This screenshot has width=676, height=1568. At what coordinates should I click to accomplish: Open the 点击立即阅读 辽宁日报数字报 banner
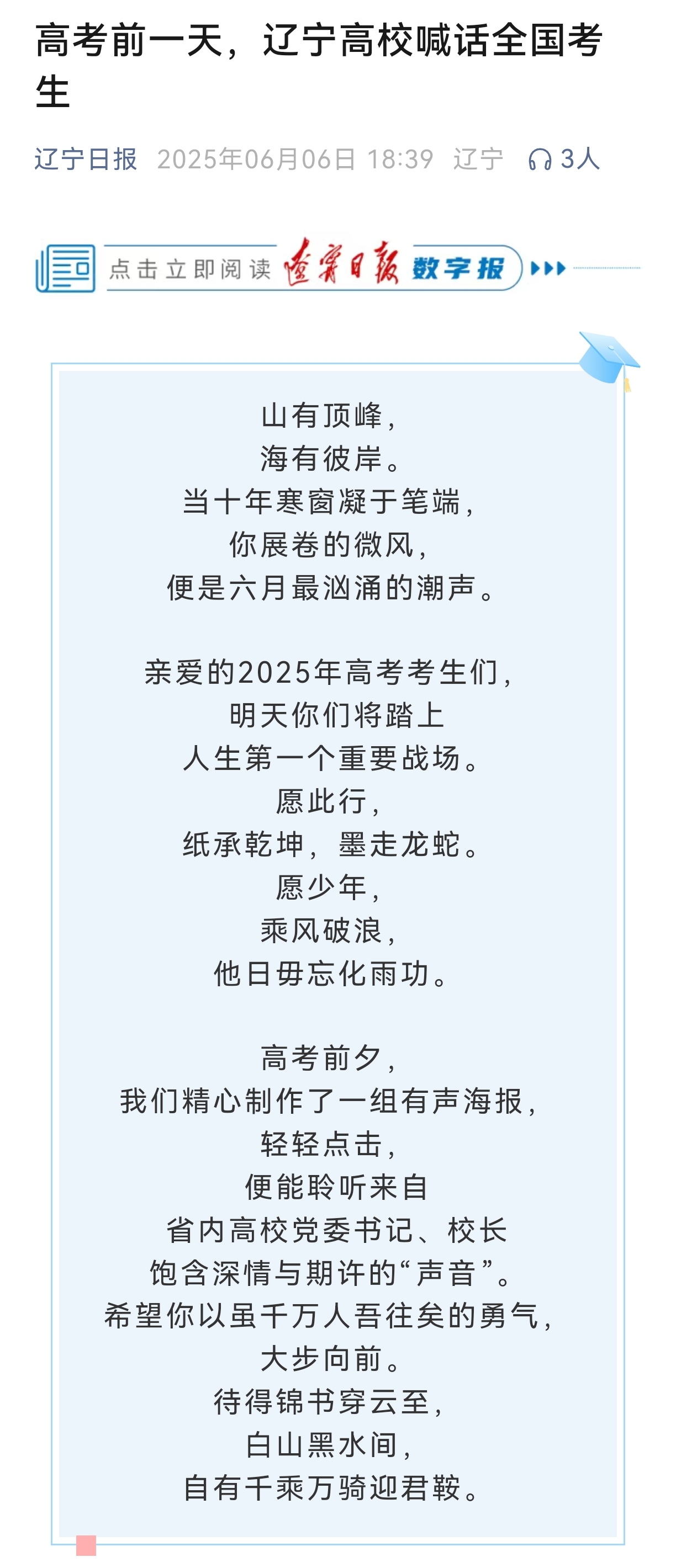click(338, 267)
